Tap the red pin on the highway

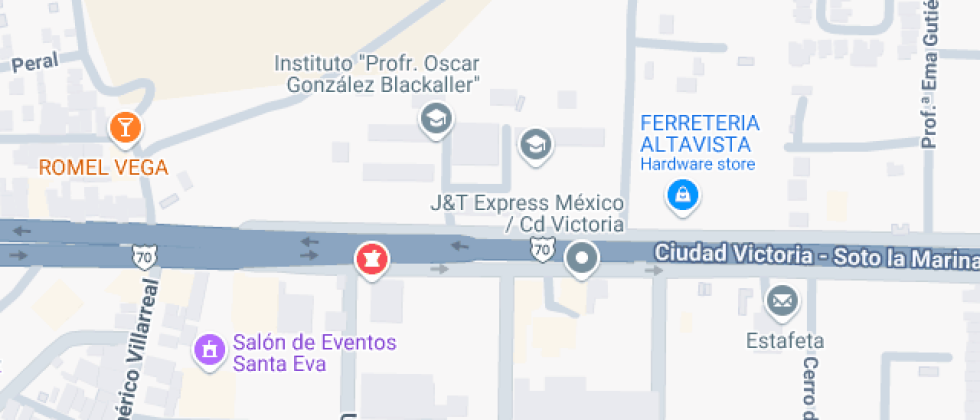(x=372, y=259)
